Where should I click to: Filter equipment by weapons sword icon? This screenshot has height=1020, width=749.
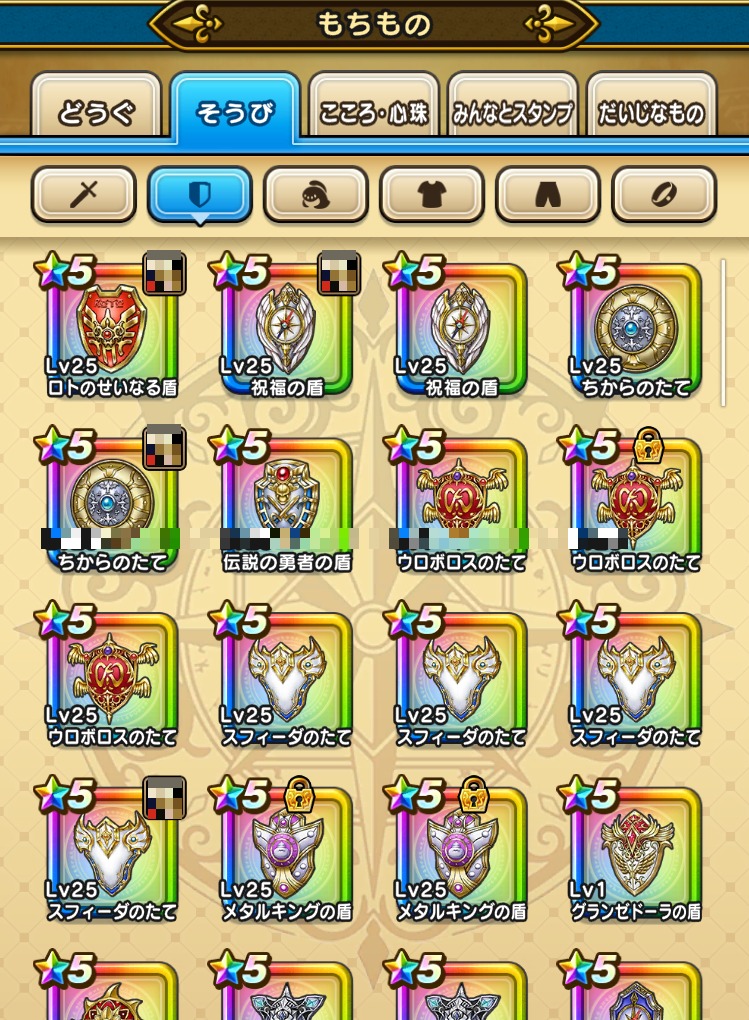83,194
